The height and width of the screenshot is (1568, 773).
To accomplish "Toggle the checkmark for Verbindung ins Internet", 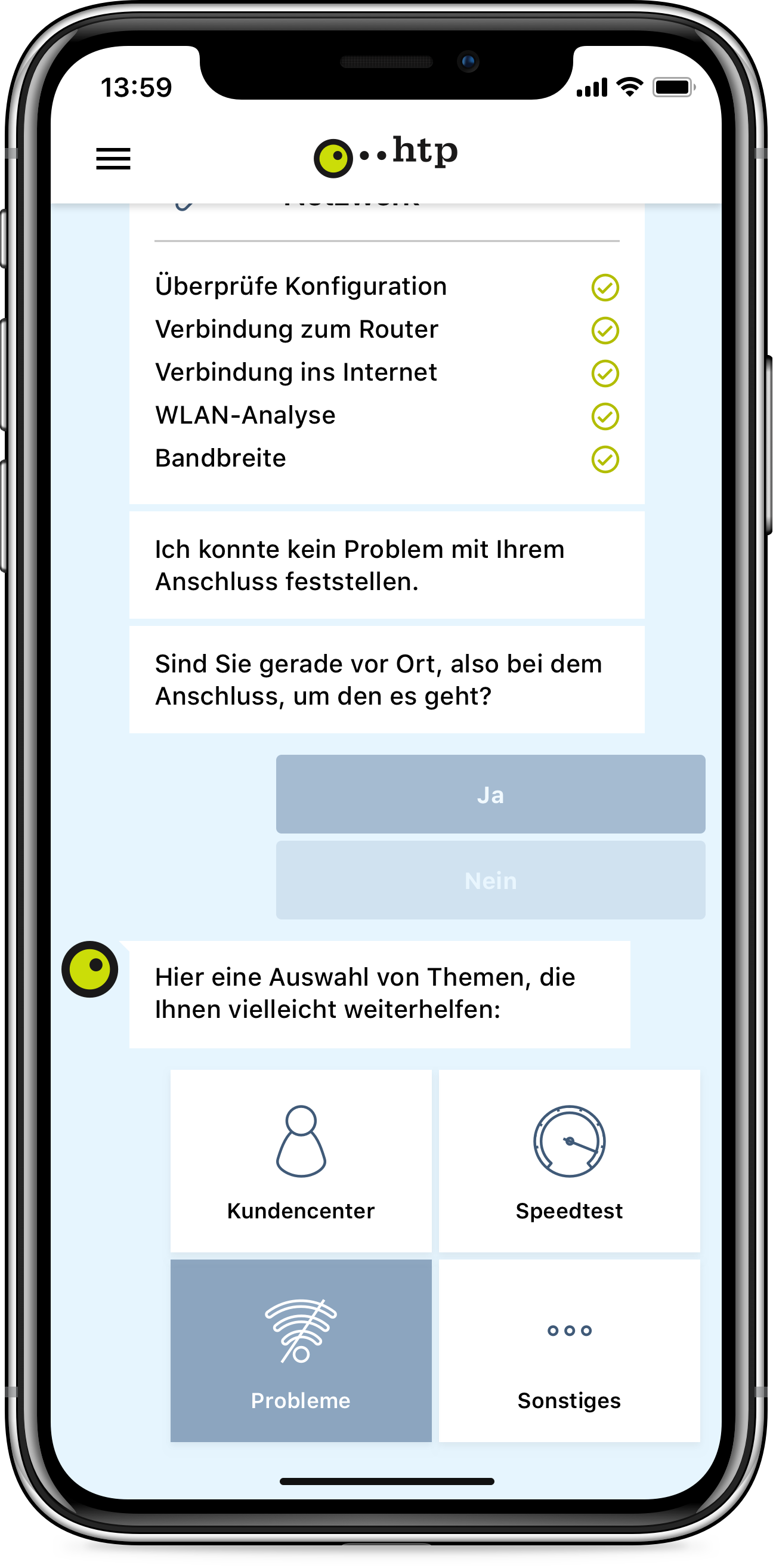I will 604,373.
